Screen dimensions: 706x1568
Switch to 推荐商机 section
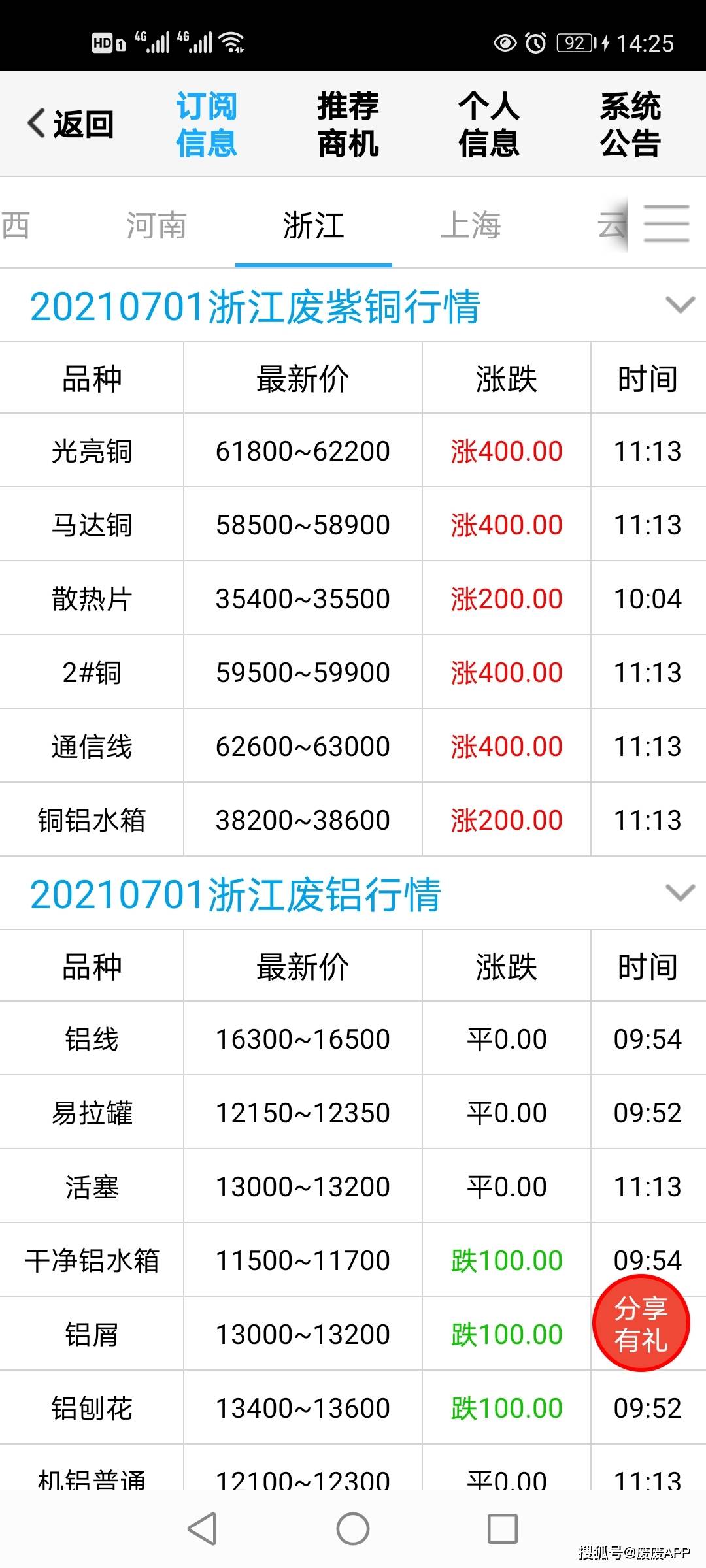pyautogui.click(x=347, y=124)
